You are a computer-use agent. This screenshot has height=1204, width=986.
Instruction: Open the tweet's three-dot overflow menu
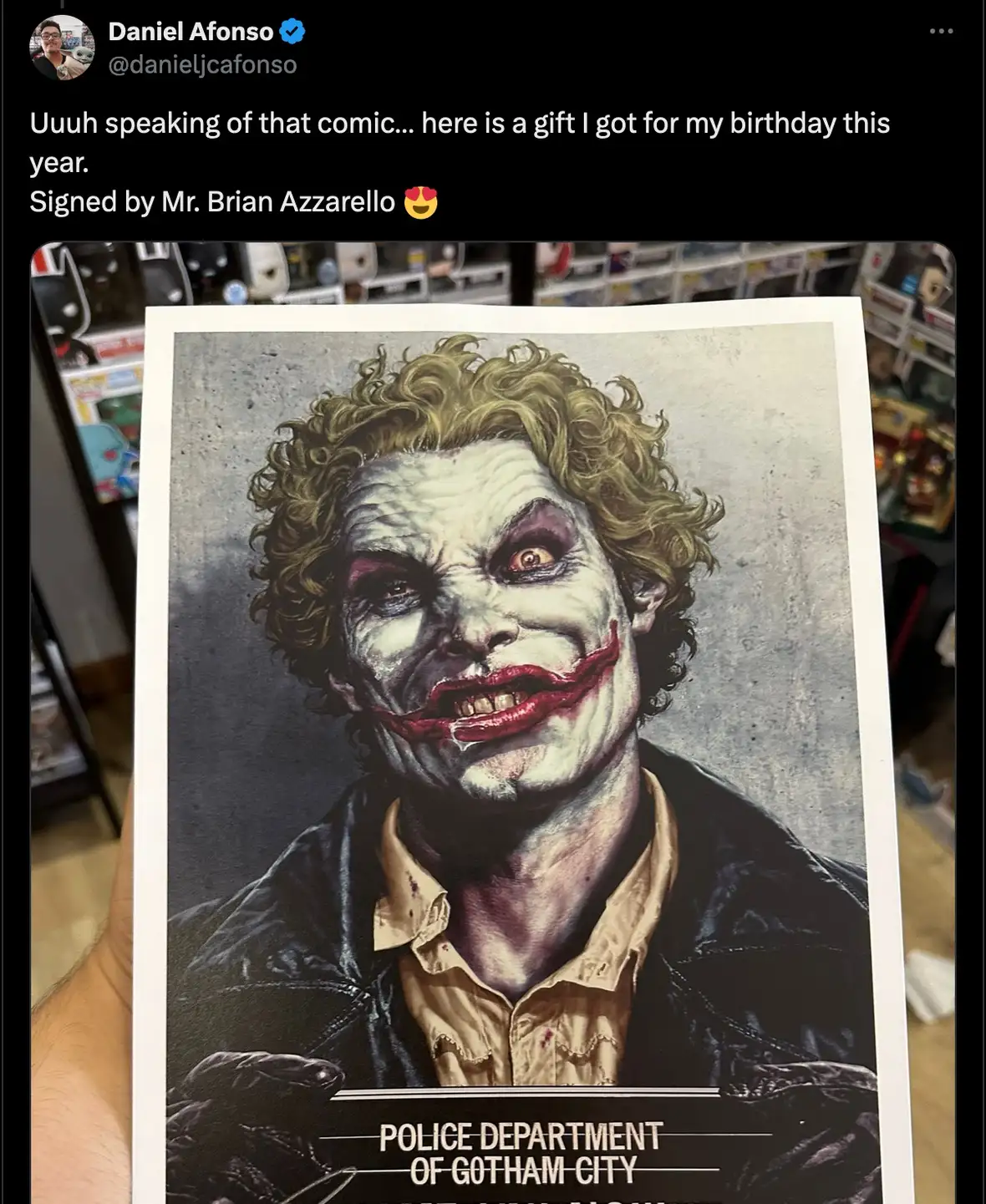[x=941, y=32]
